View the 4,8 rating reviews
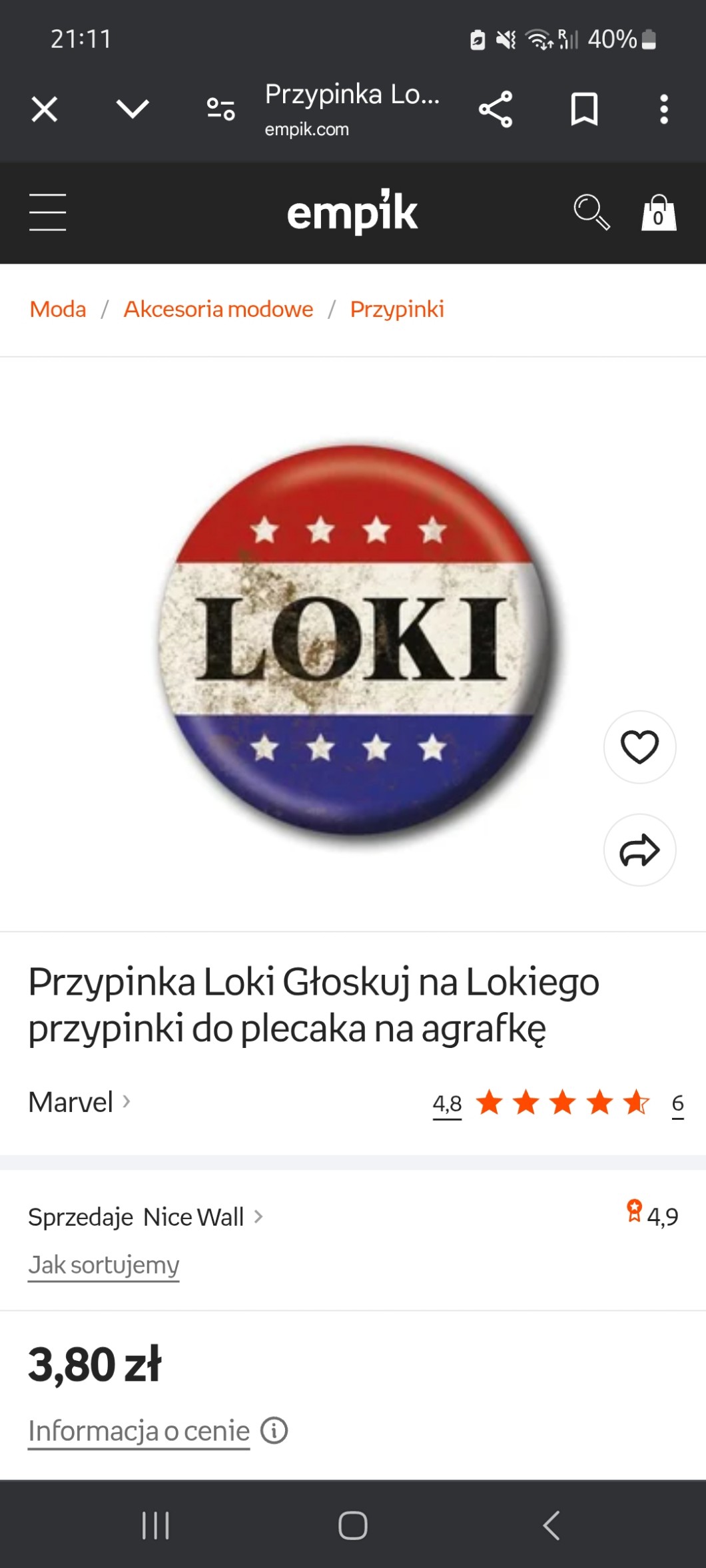706x1568 pixels. click(447, 1103)
